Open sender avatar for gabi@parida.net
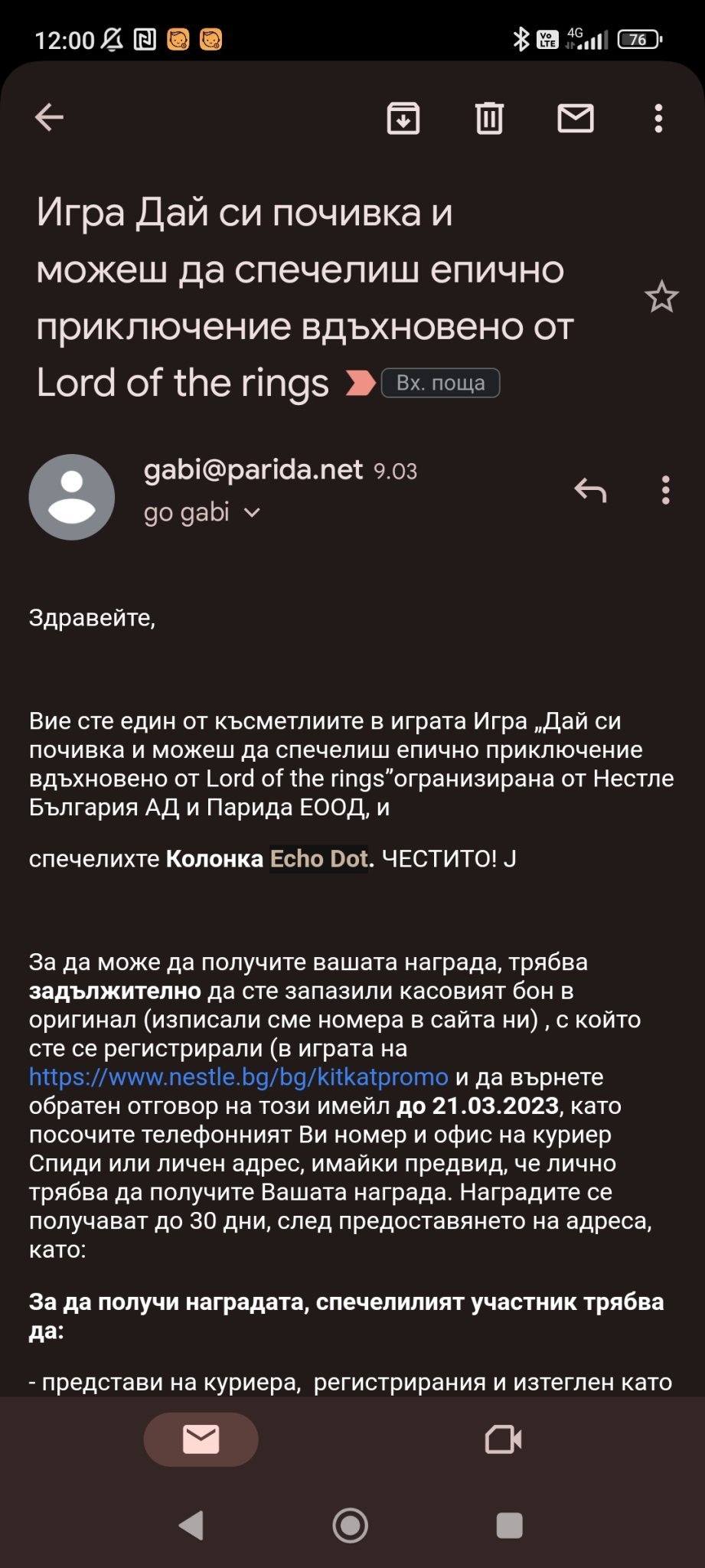 point(72,497)
